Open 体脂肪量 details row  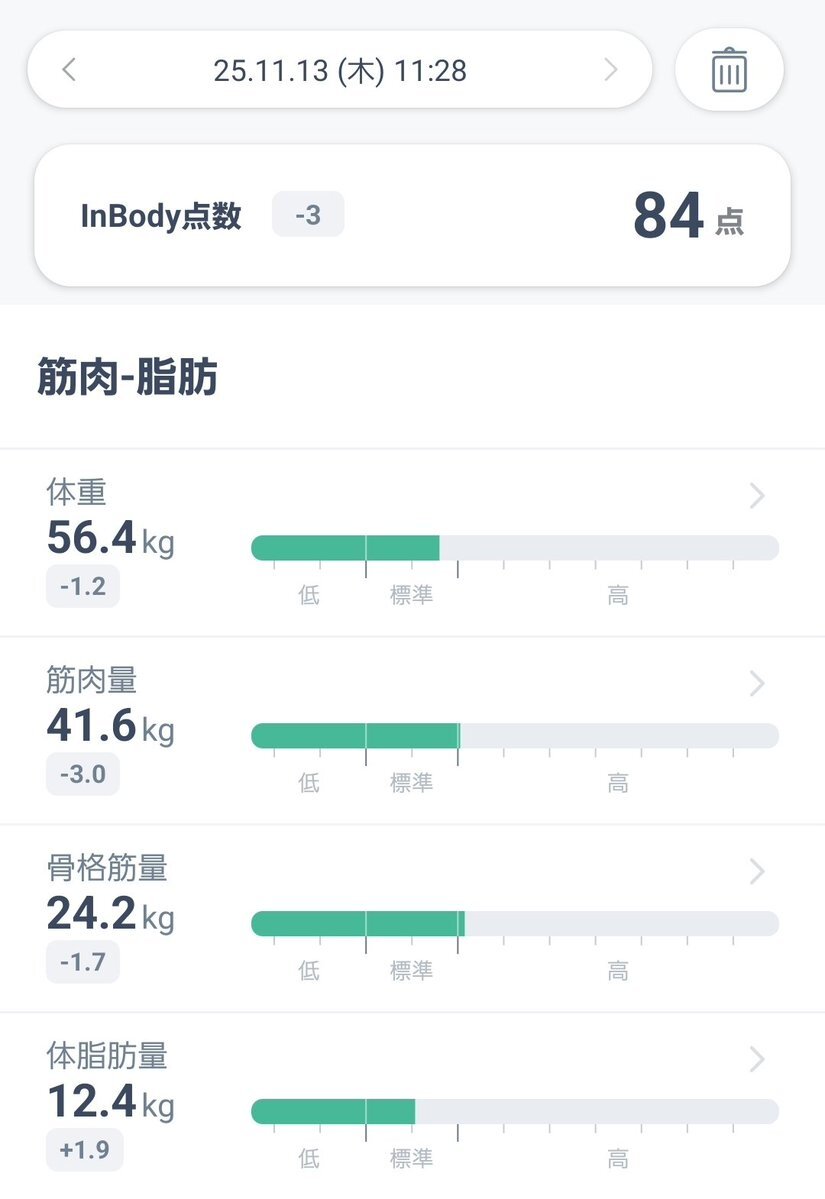756,1059
